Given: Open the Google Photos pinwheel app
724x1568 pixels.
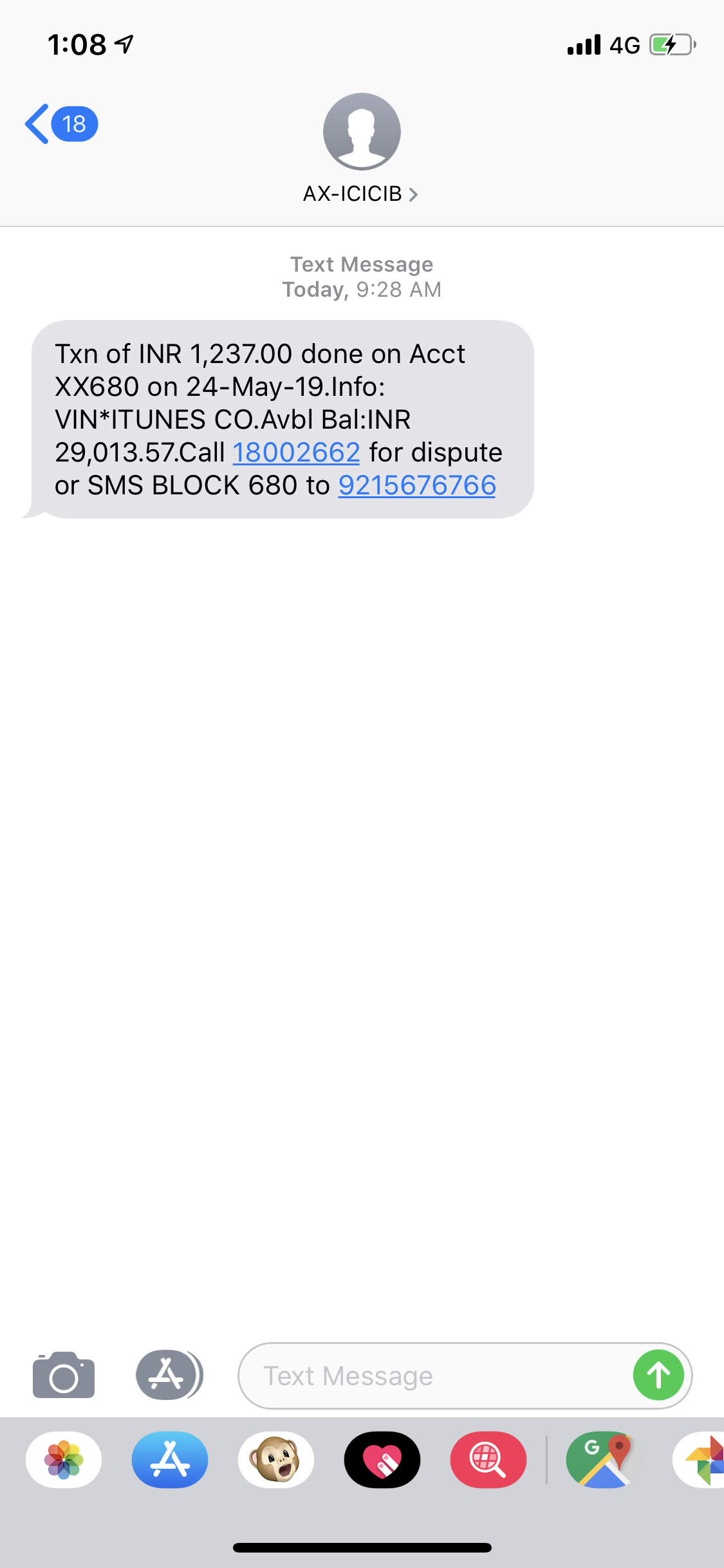Looking at the screenshot, I should pyautogui.click(x=701, y=1460).
